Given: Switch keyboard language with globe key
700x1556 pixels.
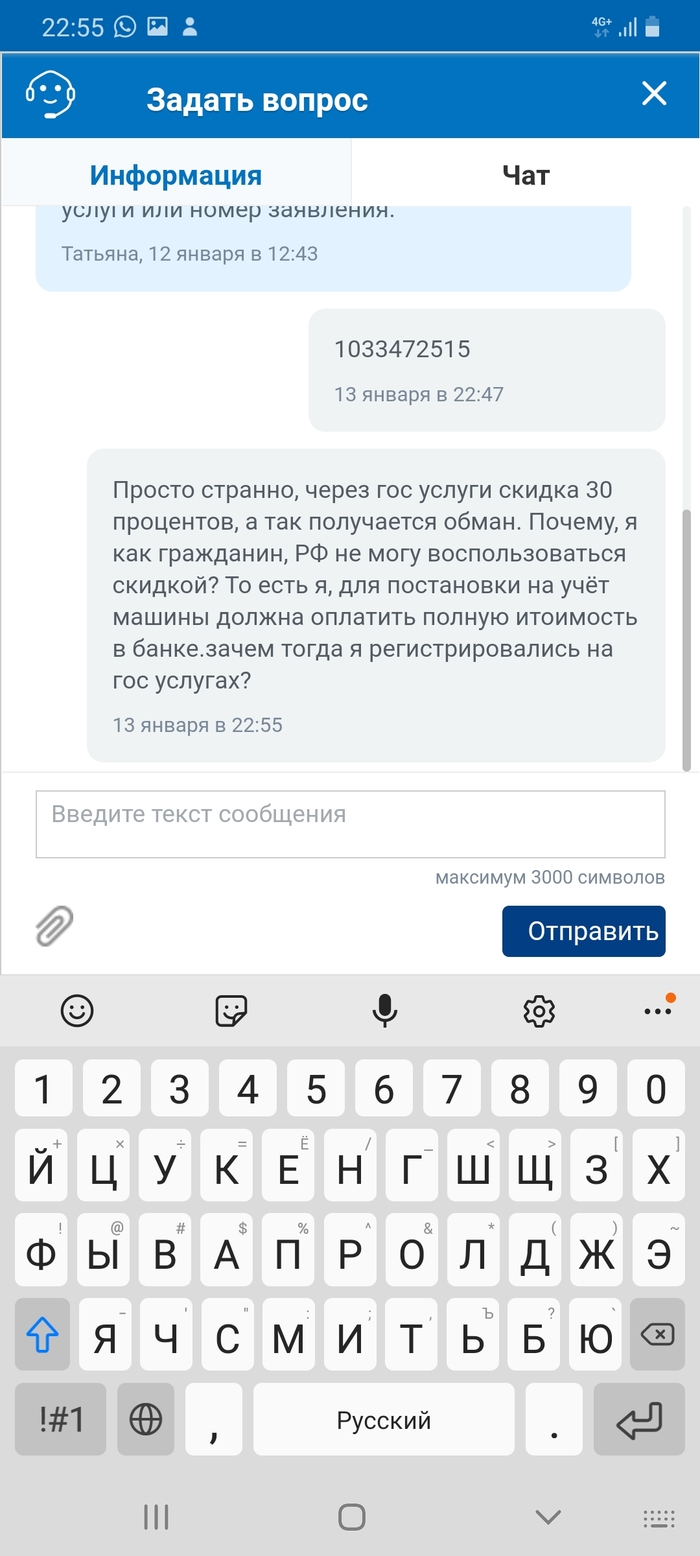Looking at the screenshot, I should click(146, 1419).
